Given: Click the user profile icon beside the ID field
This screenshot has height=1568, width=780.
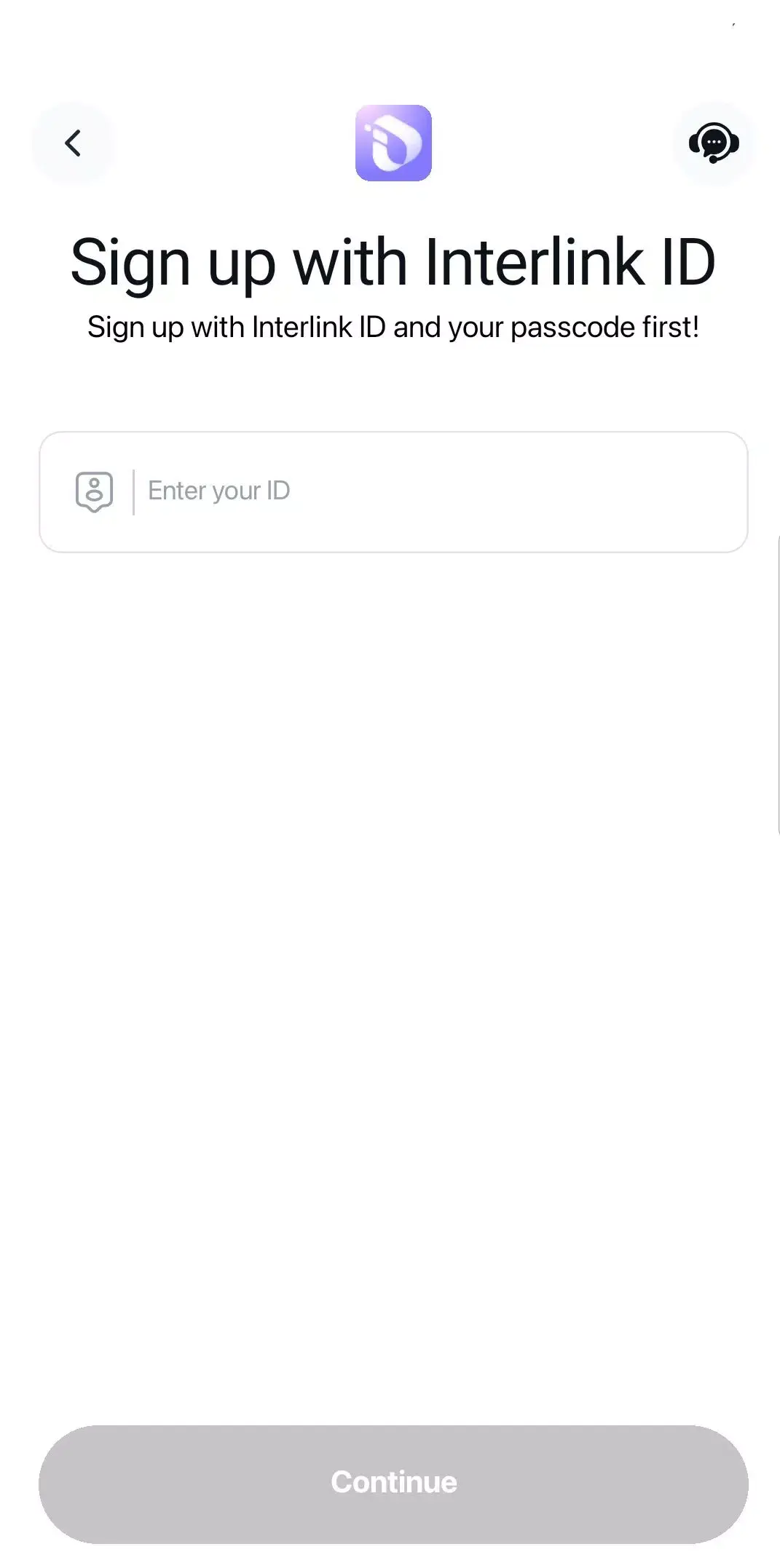Looking at the screenshot, I should point(95,491).
